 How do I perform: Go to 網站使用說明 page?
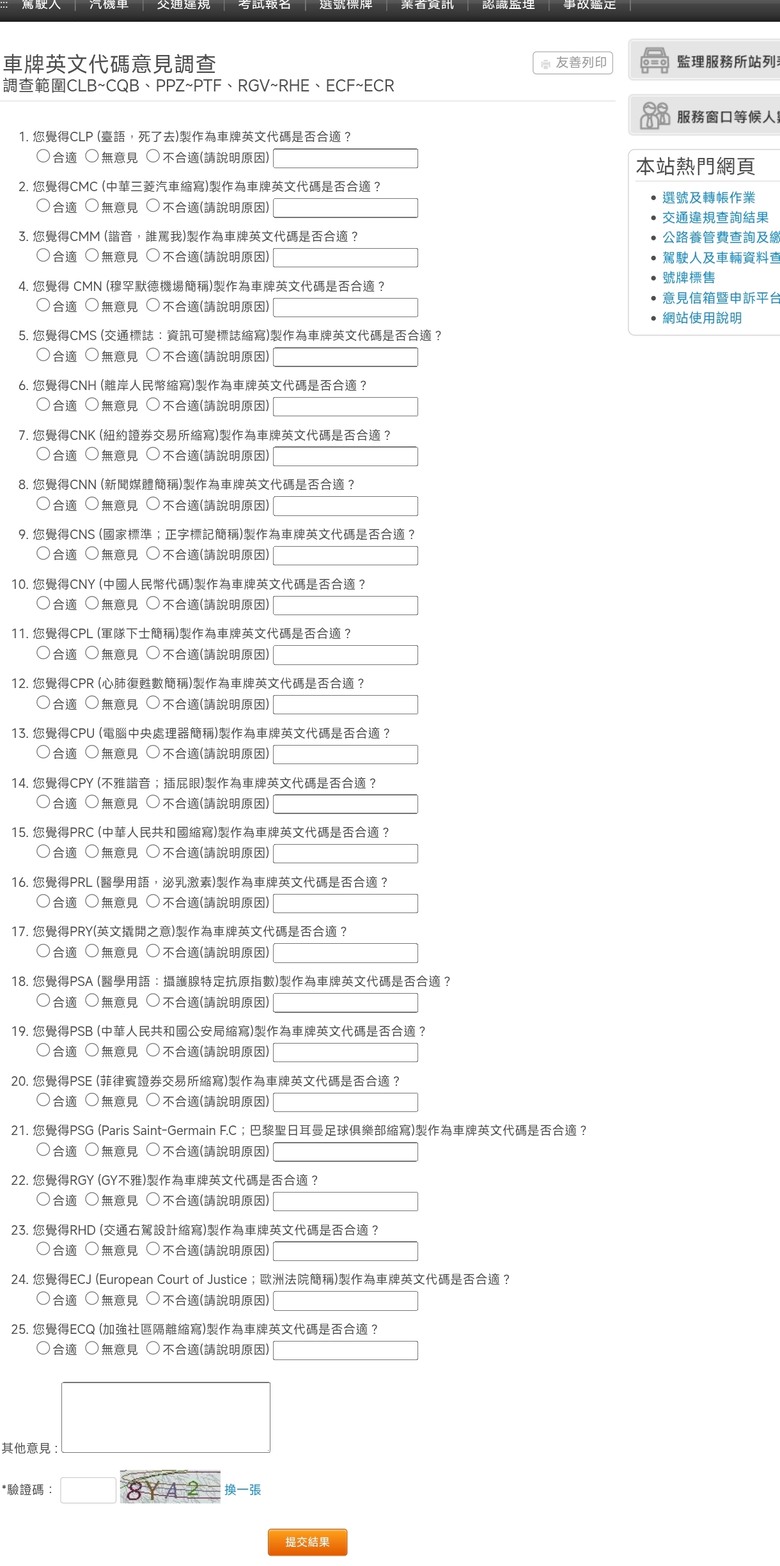[x=702, y=318]
